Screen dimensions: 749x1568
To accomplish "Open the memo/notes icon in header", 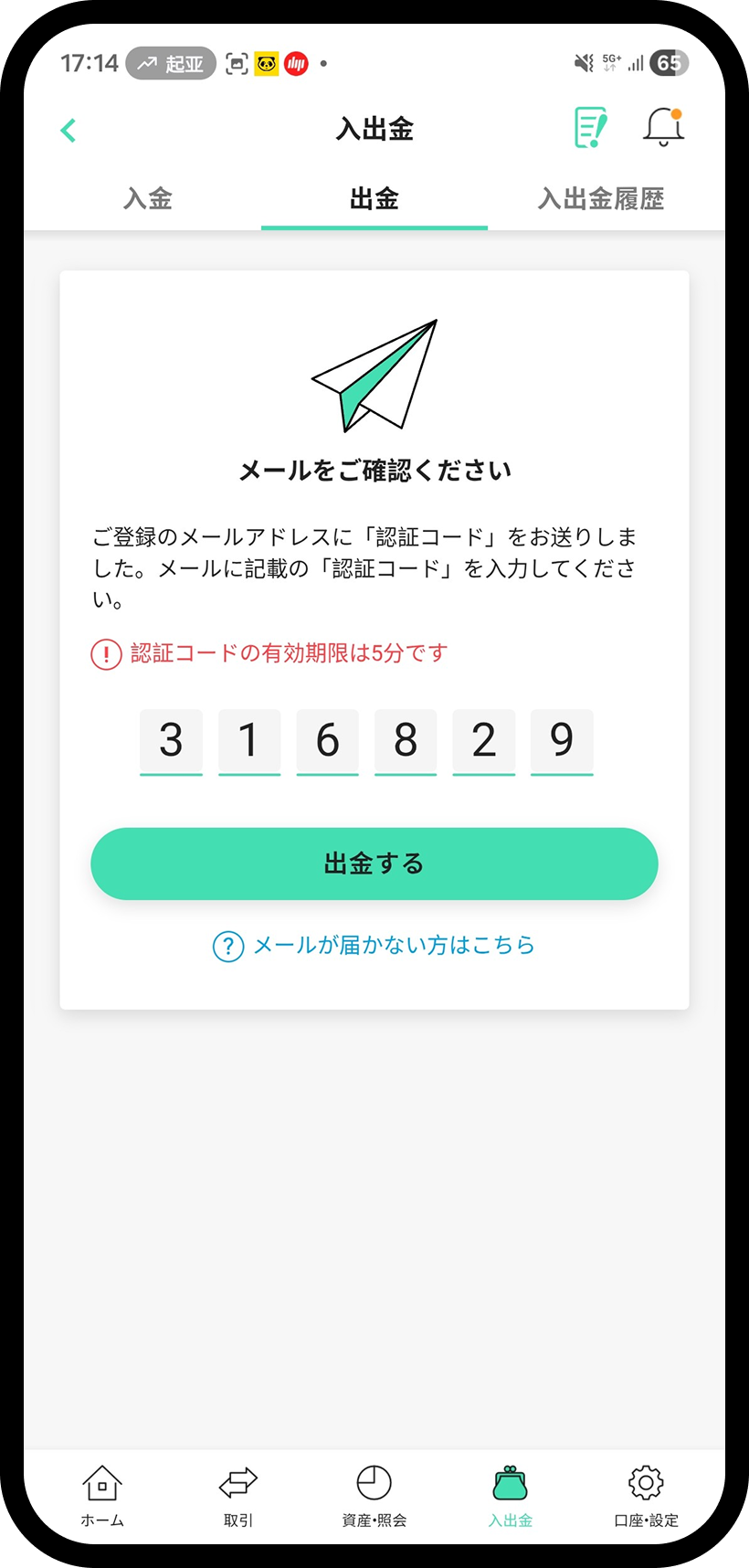I will click(x=590, y=127).
